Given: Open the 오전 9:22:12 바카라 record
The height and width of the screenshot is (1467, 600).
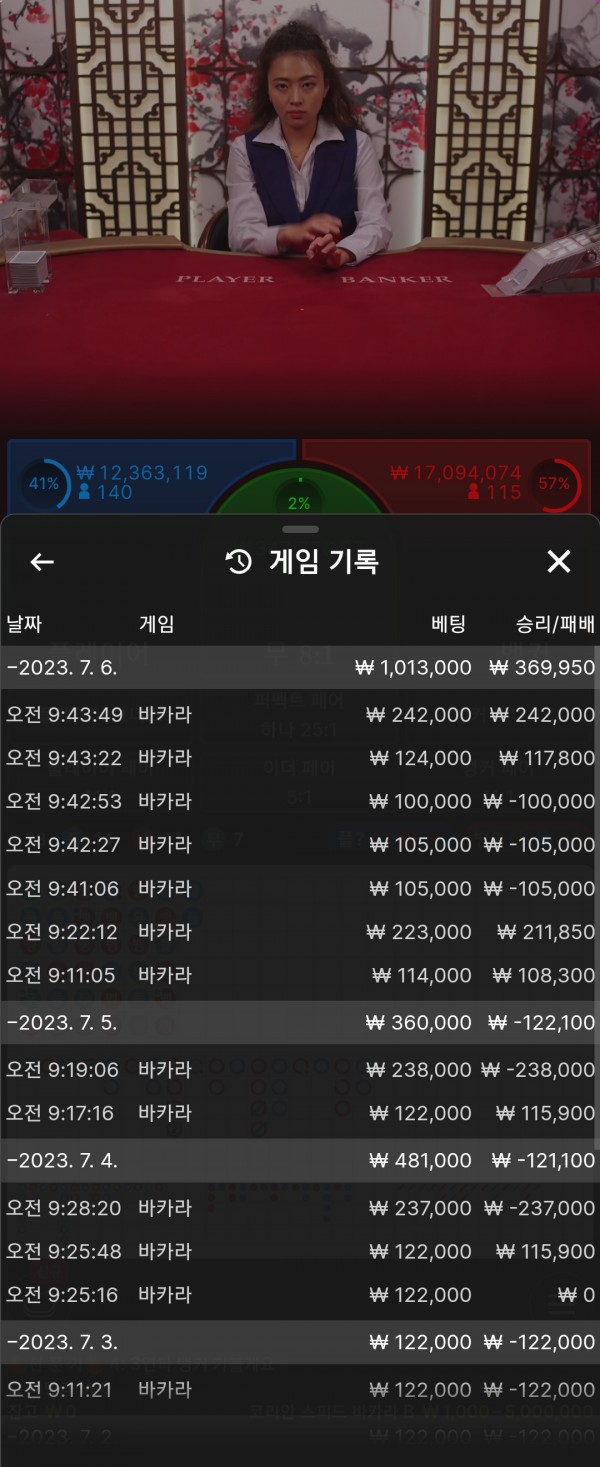Looking at the screenshot, I should (x=298, y=932).
